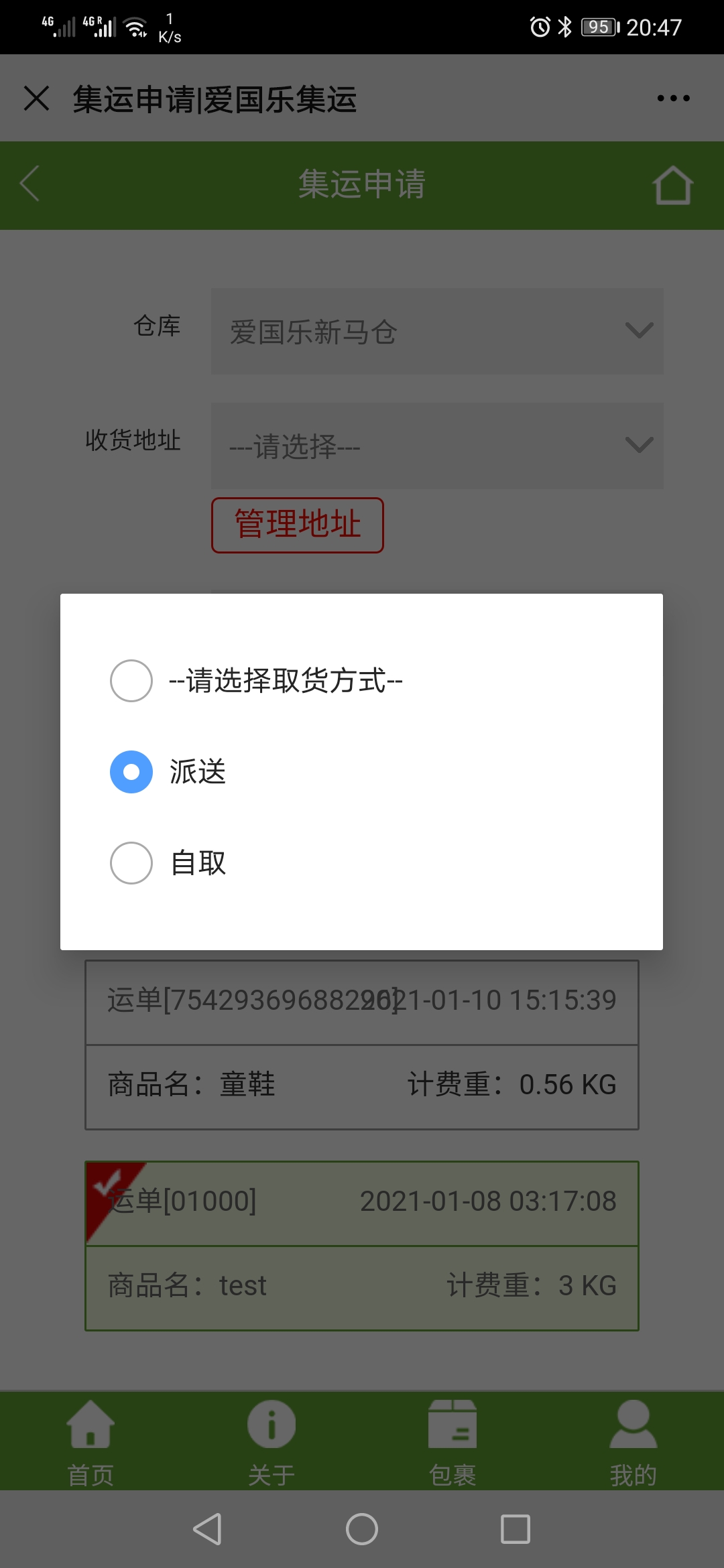Switch to the 首页 tab
724x1568 pixels.
click(x=90, y=1442)
